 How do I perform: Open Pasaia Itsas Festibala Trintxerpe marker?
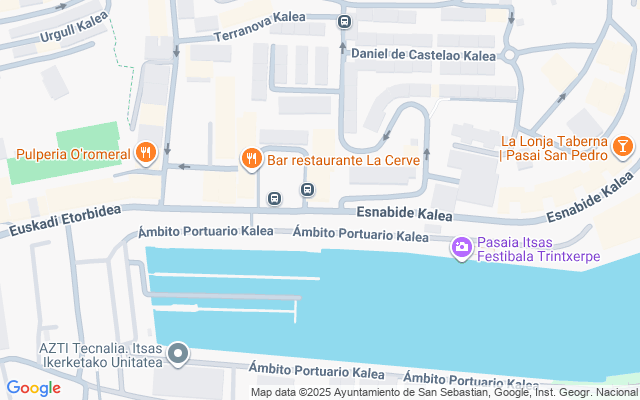coord(462,247)
